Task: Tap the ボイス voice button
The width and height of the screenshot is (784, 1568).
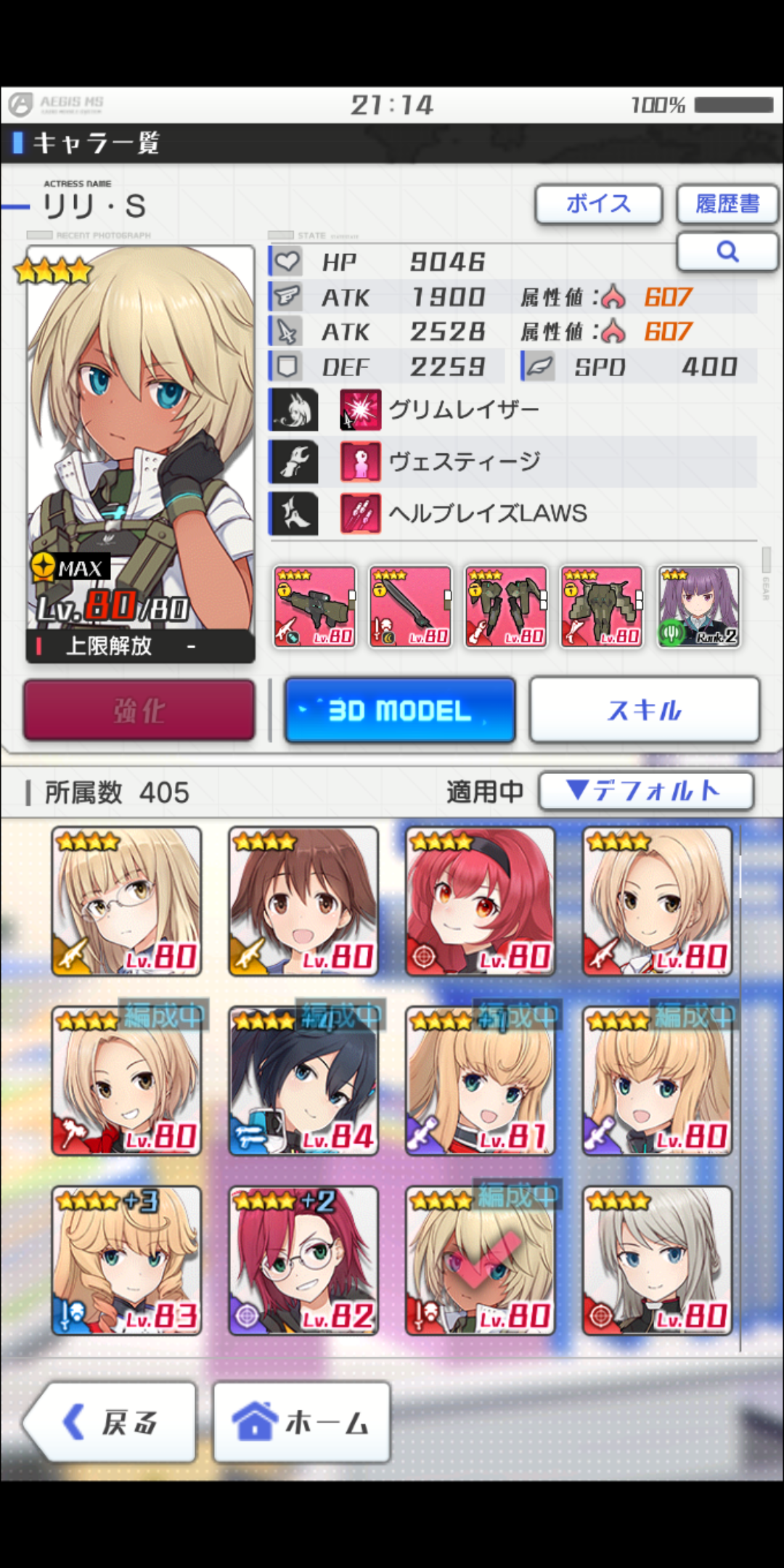Action: click(598, 204)
